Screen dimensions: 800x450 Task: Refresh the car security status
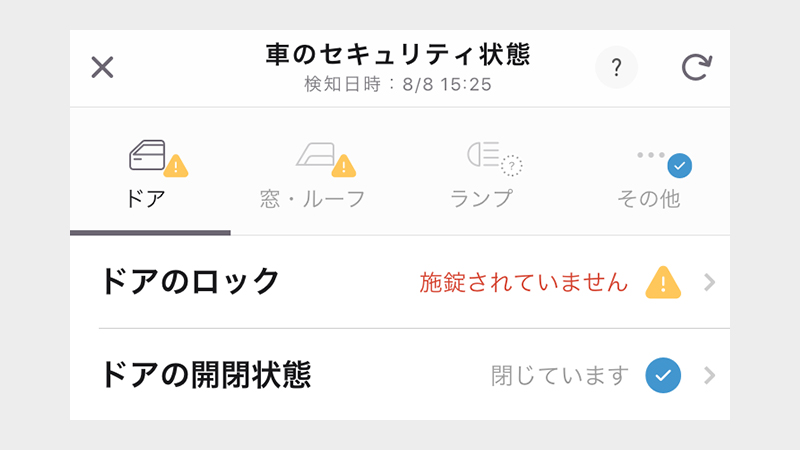tap(695, 68)
